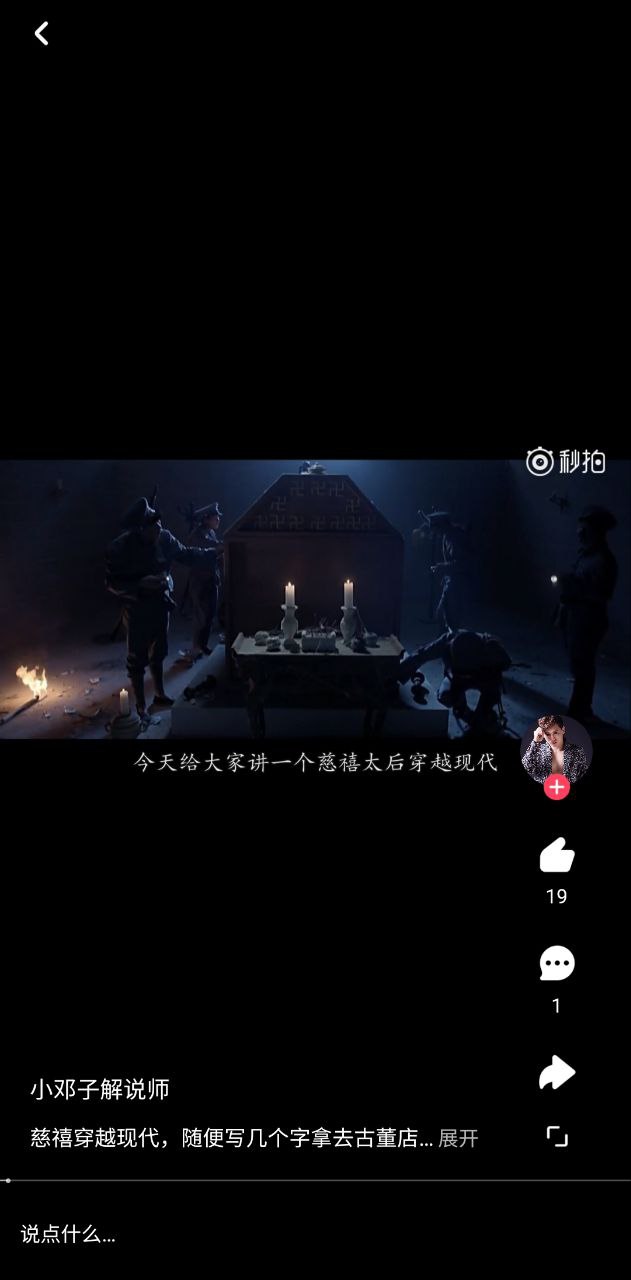Image resolution: width=631 pixels, height=1280 pixels.
Task: Open the comments bubble
Action: 557,964
